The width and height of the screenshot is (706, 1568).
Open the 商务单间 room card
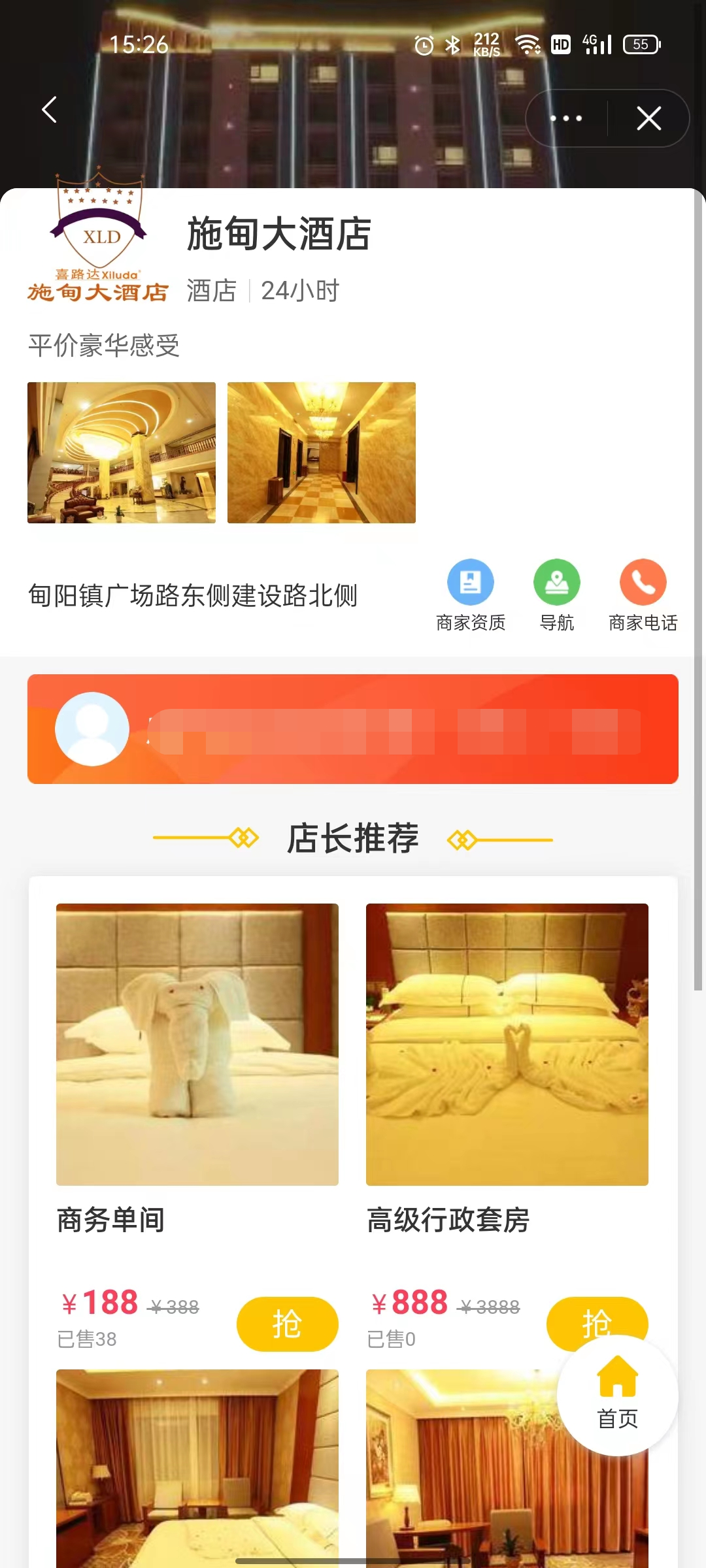[x=197, y=1045]
